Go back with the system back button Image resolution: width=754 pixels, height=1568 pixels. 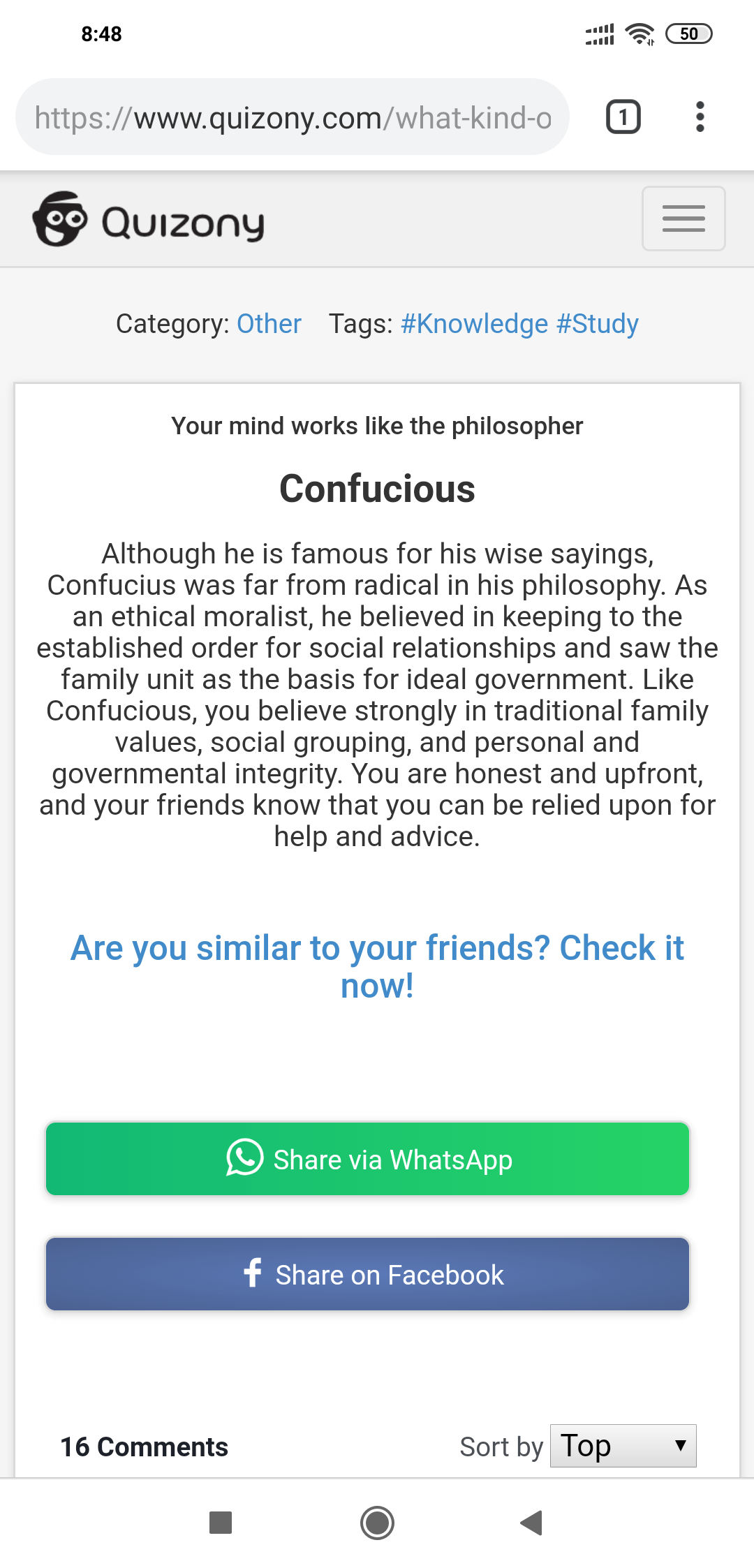tap(532, 1523)
